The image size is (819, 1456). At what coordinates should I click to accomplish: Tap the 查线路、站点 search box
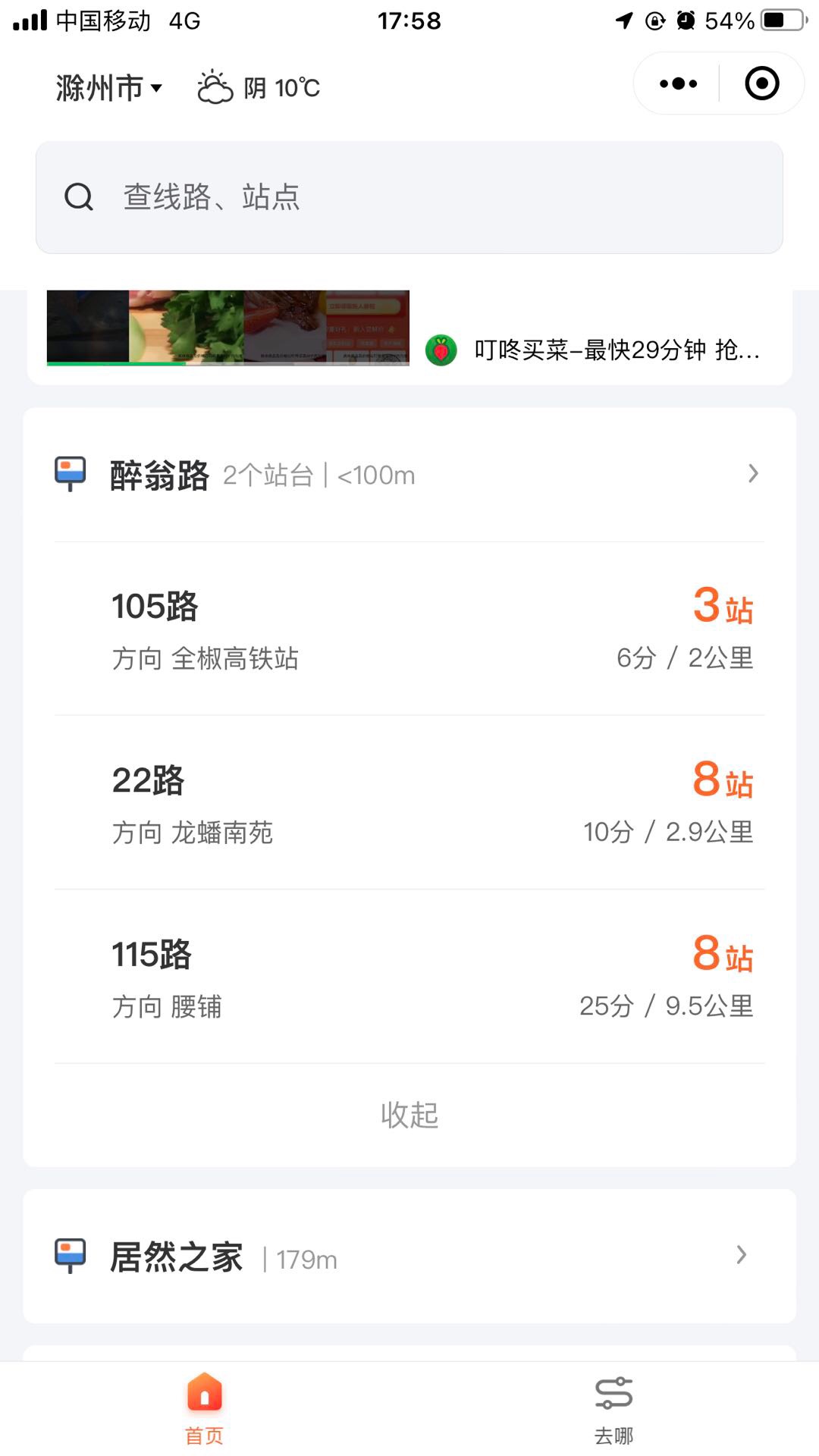[x=409, y=197]
